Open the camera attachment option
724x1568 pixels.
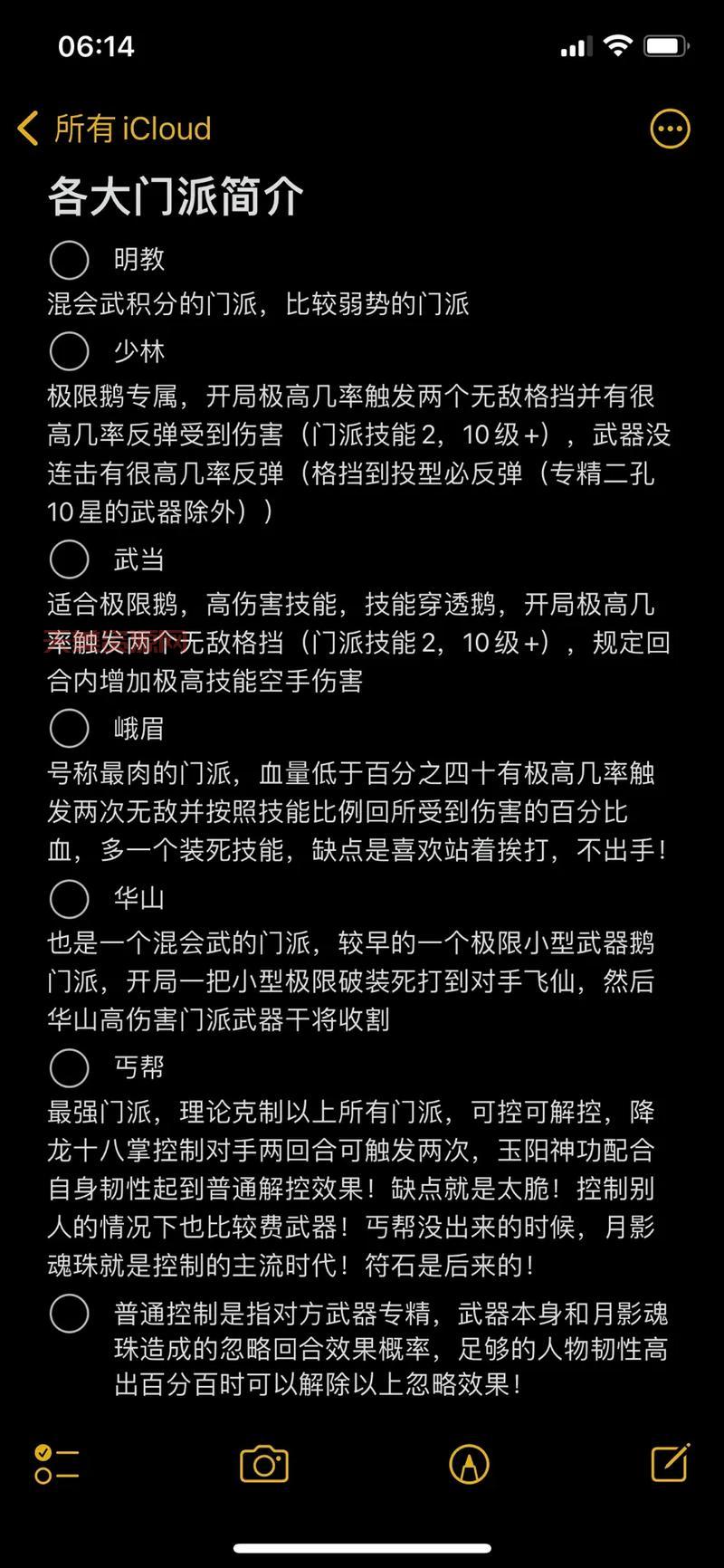pyautogui.click(x=263, y=1464)
